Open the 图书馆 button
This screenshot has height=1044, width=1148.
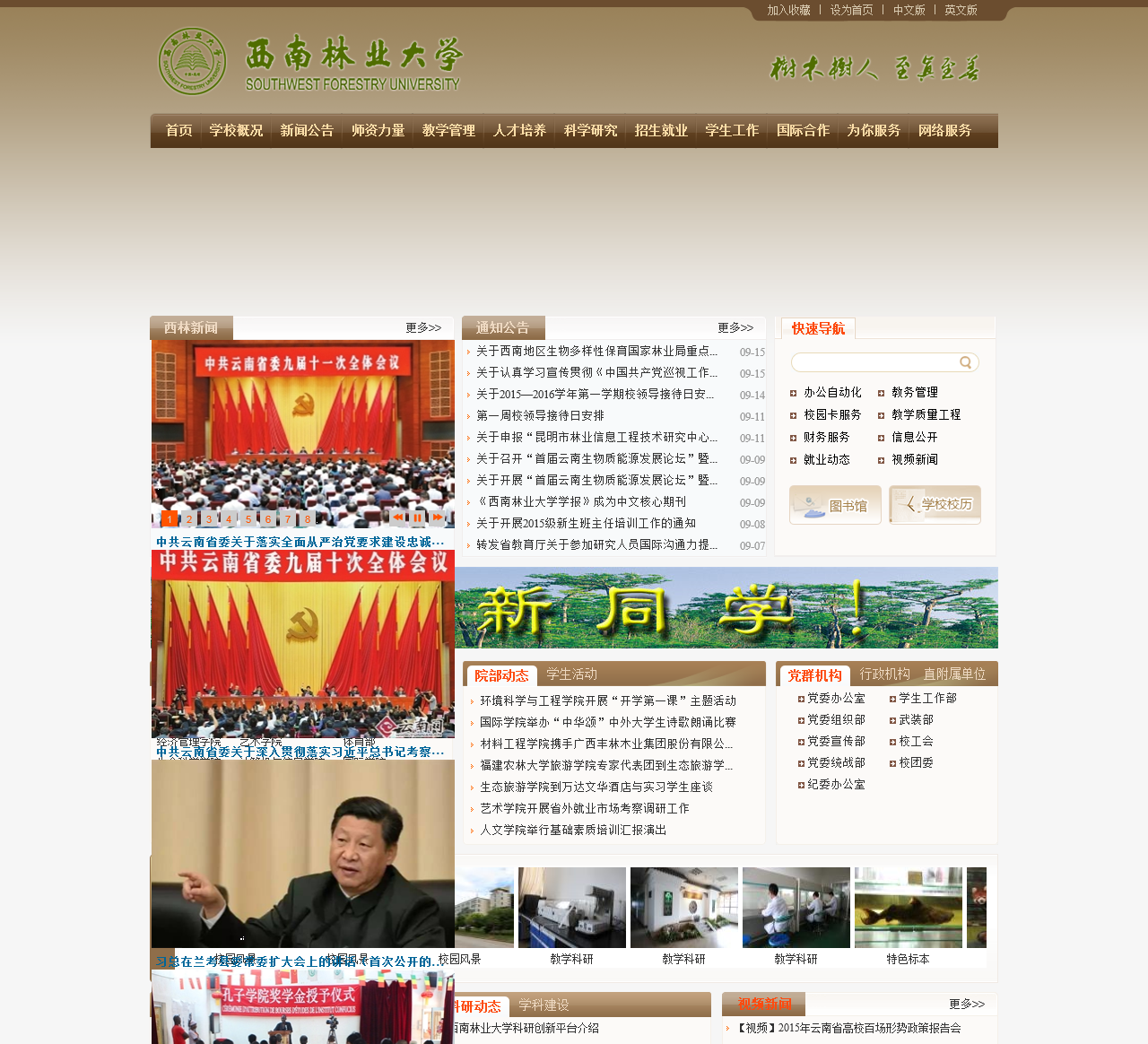tap(835, 505)
